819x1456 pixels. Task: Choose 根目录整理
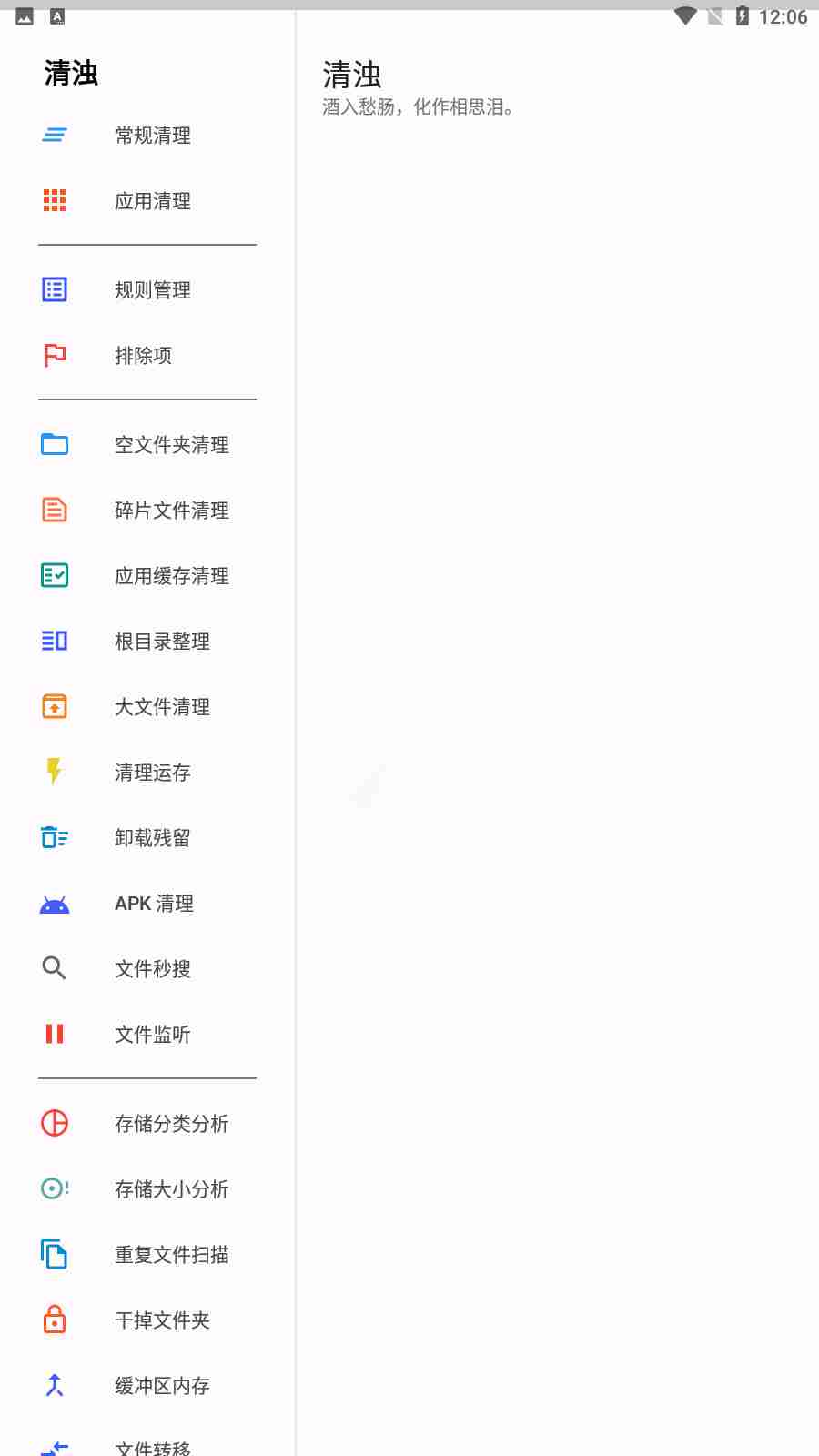tap(162, 642)
